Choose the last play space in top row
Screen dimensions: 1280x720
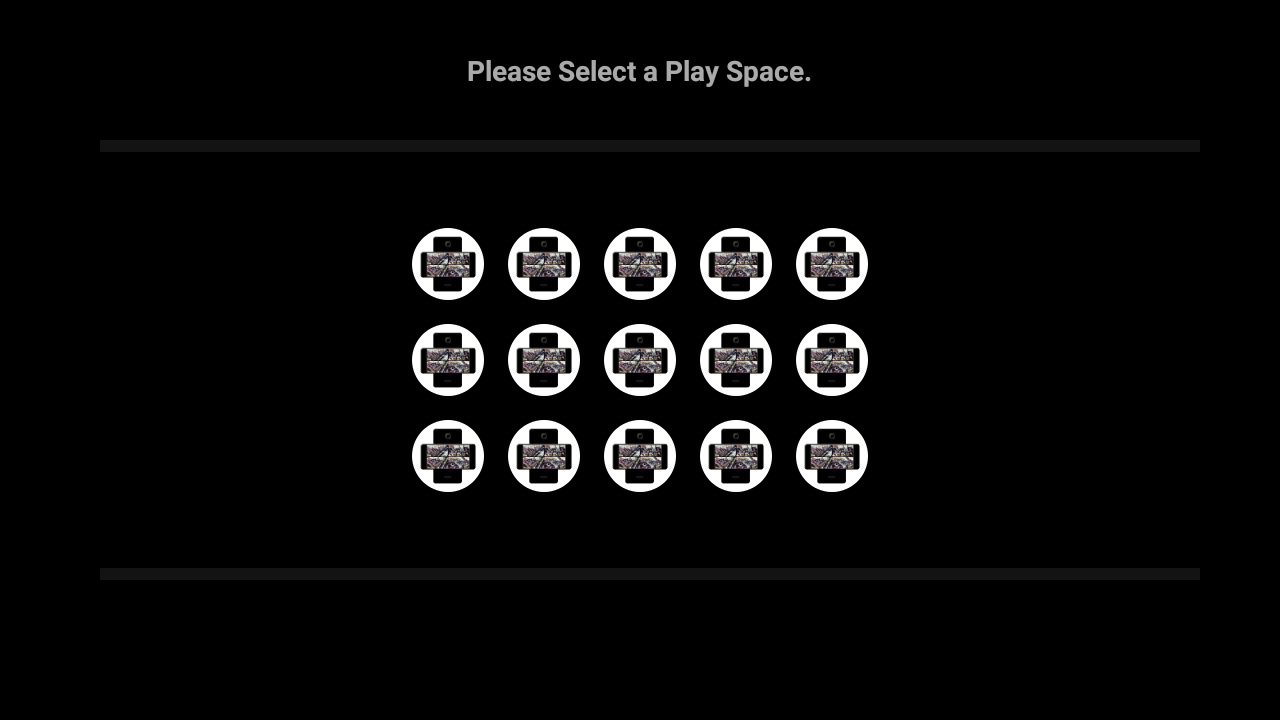click(832, 264)
